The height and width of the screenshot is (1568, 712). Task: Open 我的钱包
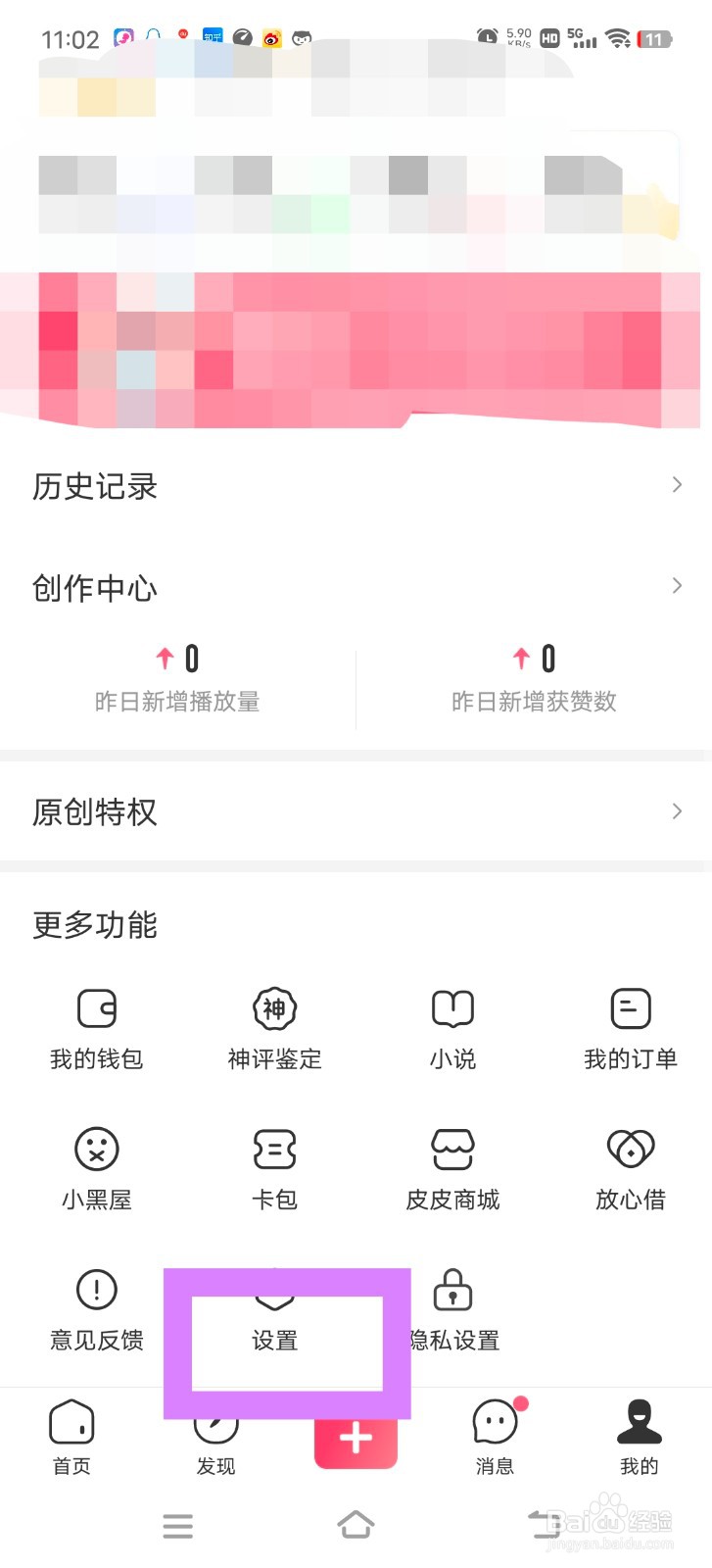(97, 1029)
